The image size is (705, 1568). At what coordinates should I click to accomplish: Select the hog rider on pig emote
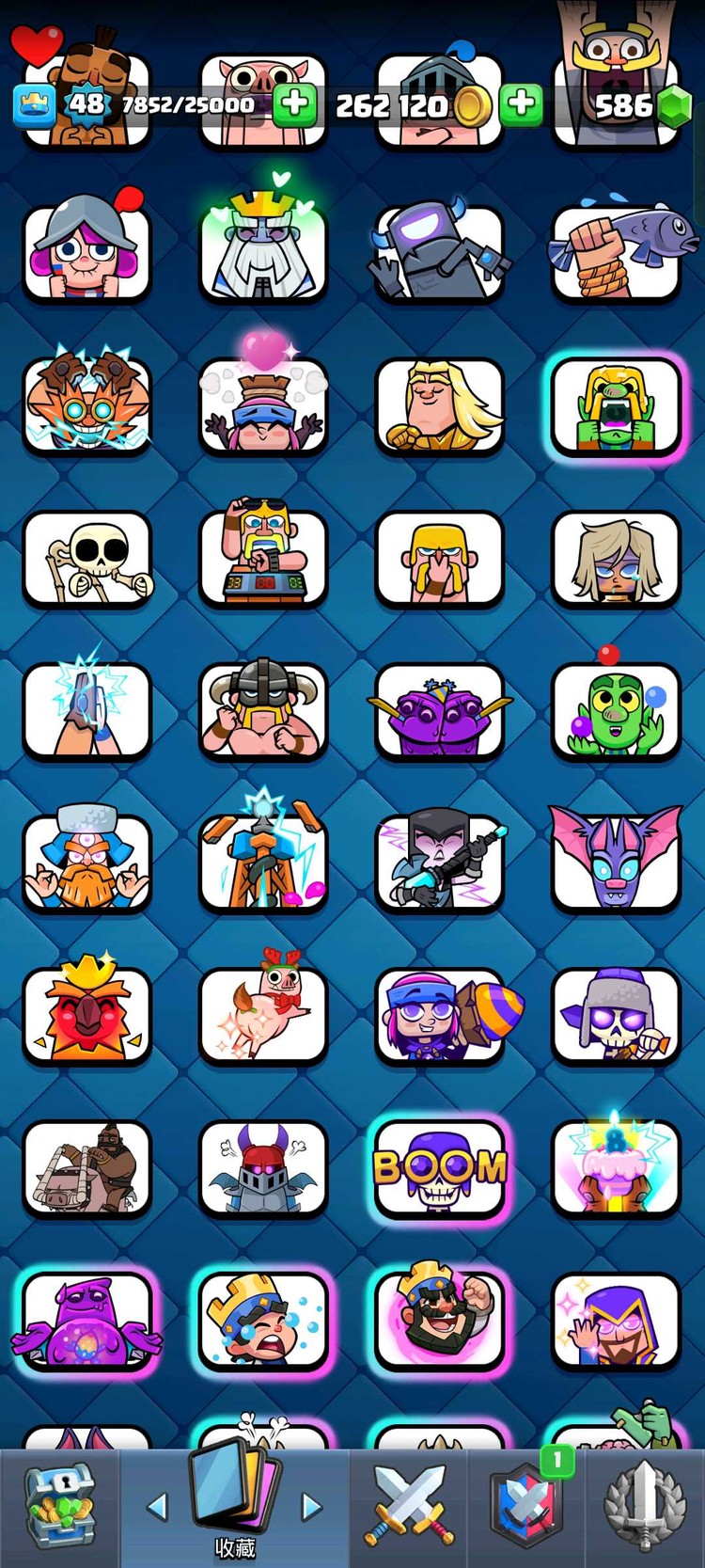click(87, 1169)
